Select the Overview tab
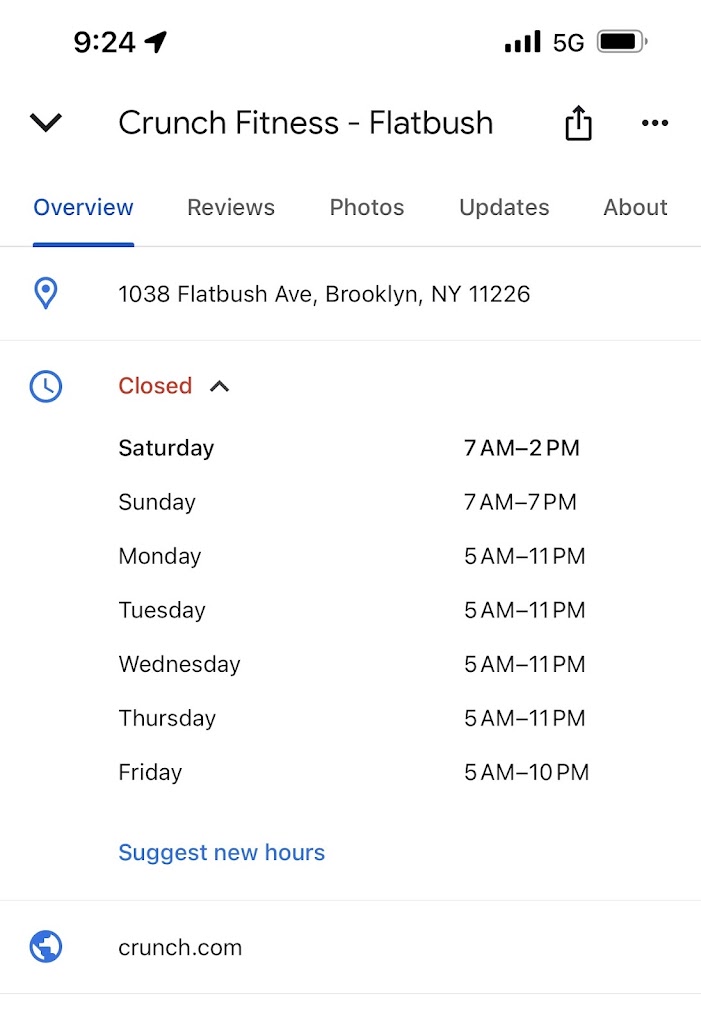This screenshot has height=1024, width=701. click(83, 208)
